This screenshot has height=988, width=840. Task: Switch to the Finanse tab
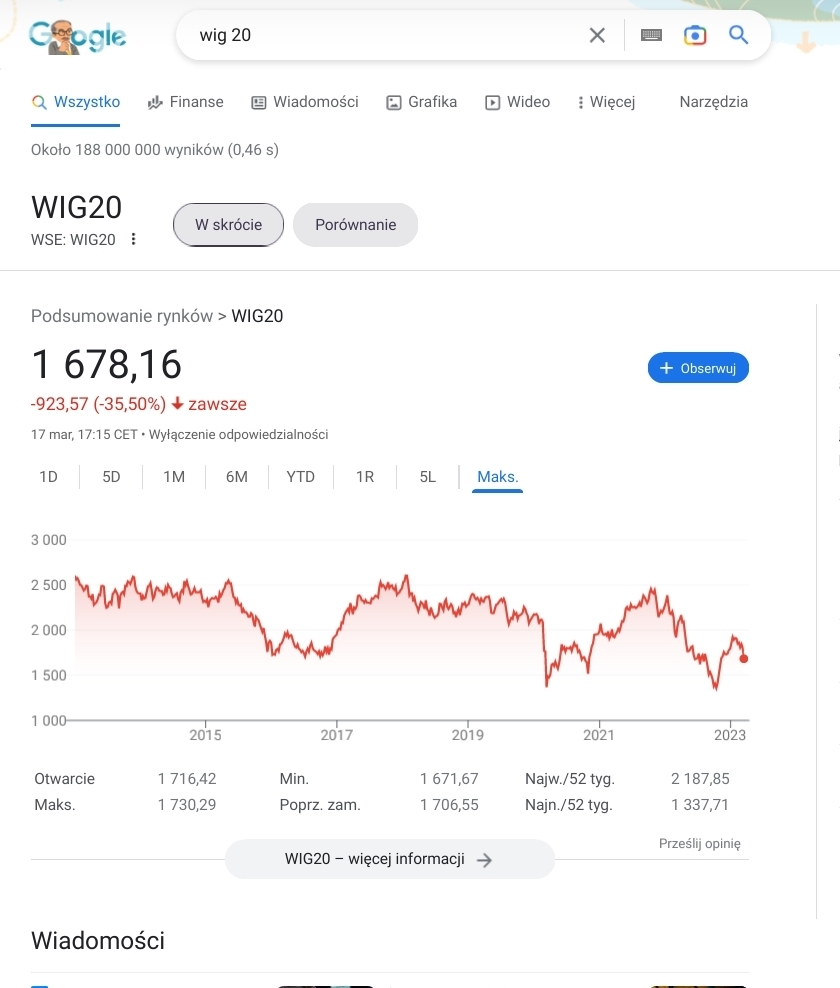(186, 102)
